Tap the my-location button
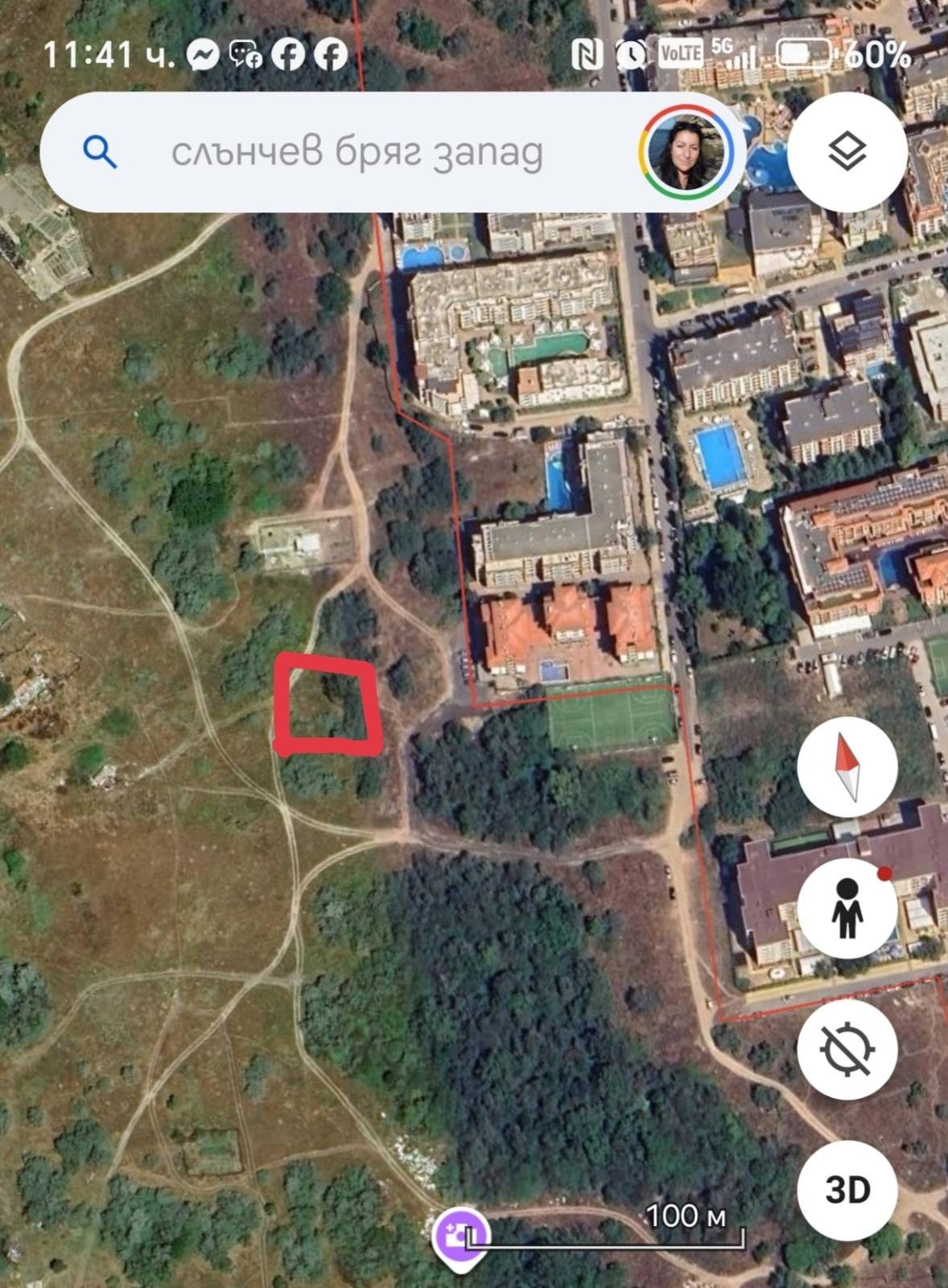The width and height of the screenshot is (948, 1288). coord(847,1050)
